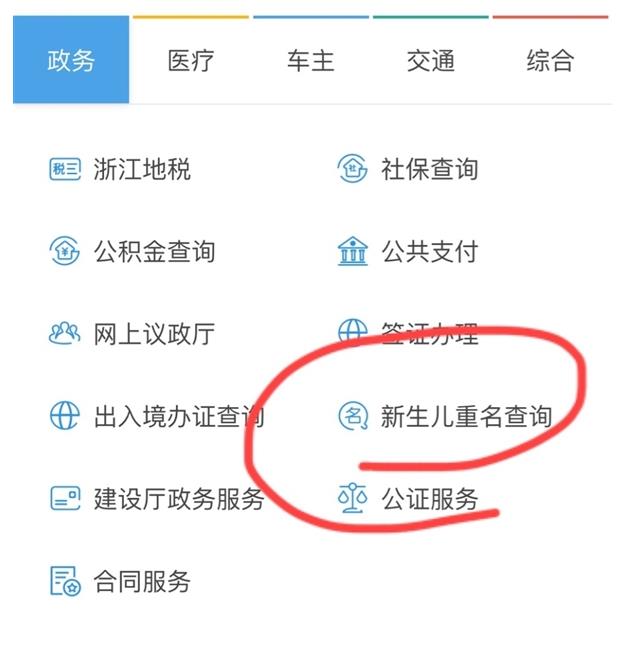This screenshot has height=645, width=617.
Task: Switch to the 交通 tab
Action: tap(430, 60)
